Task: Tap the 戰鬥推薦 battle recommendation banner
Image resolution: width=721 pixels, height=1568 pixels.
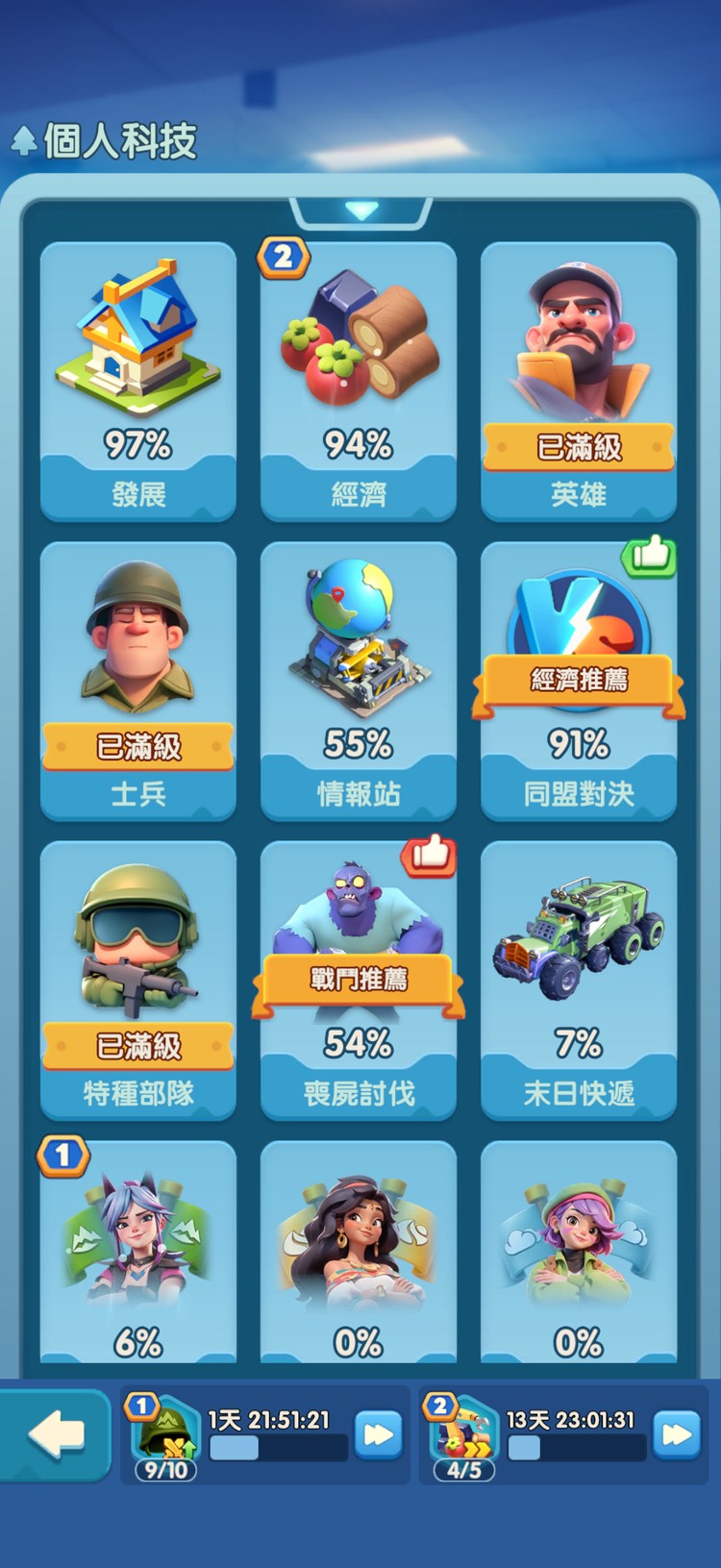Action: (359, 981)
